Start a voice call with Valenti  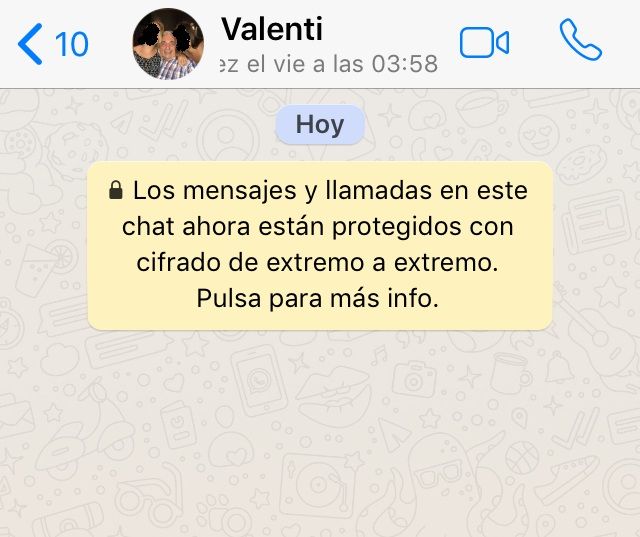pyautogui.click(x=580, y=42)
